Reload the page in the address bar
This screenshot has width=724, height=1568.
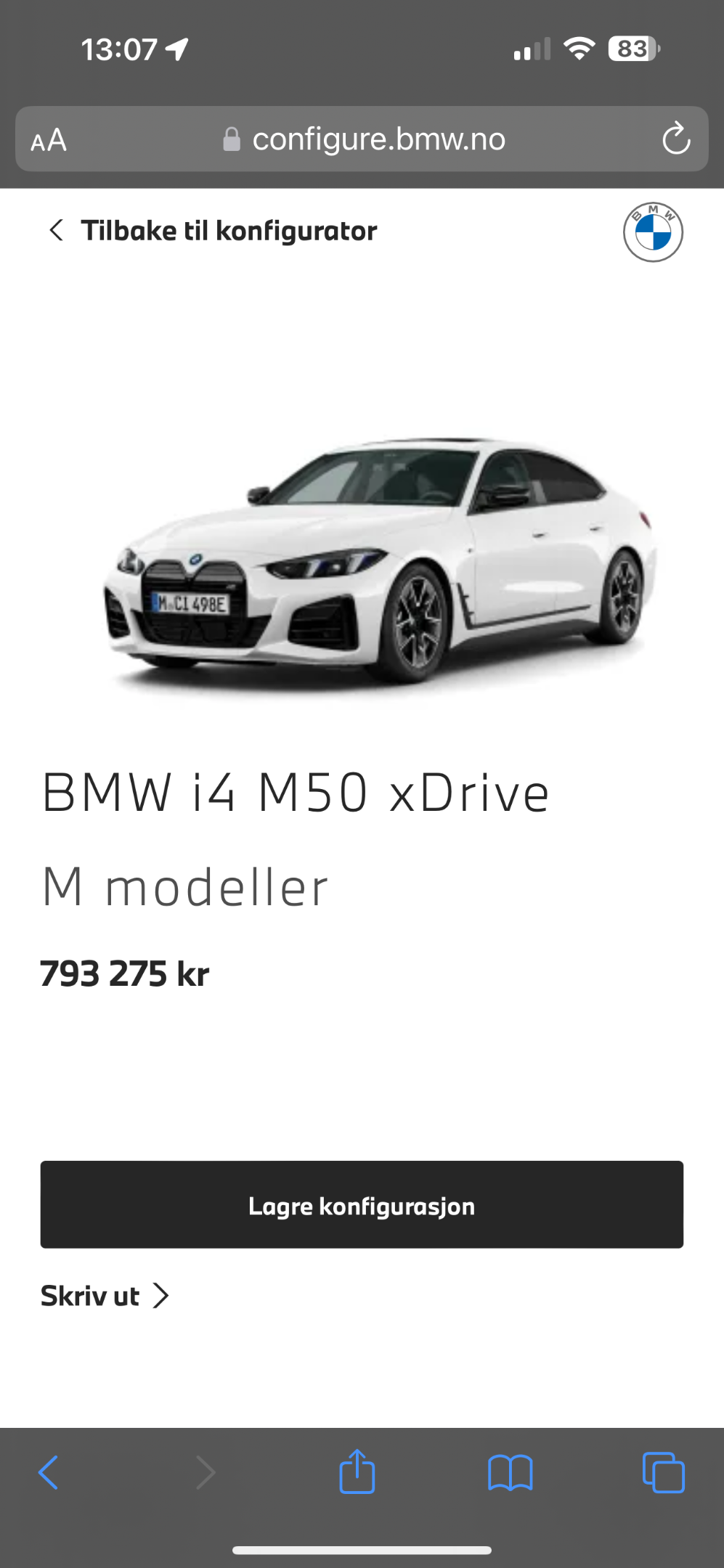675,139
